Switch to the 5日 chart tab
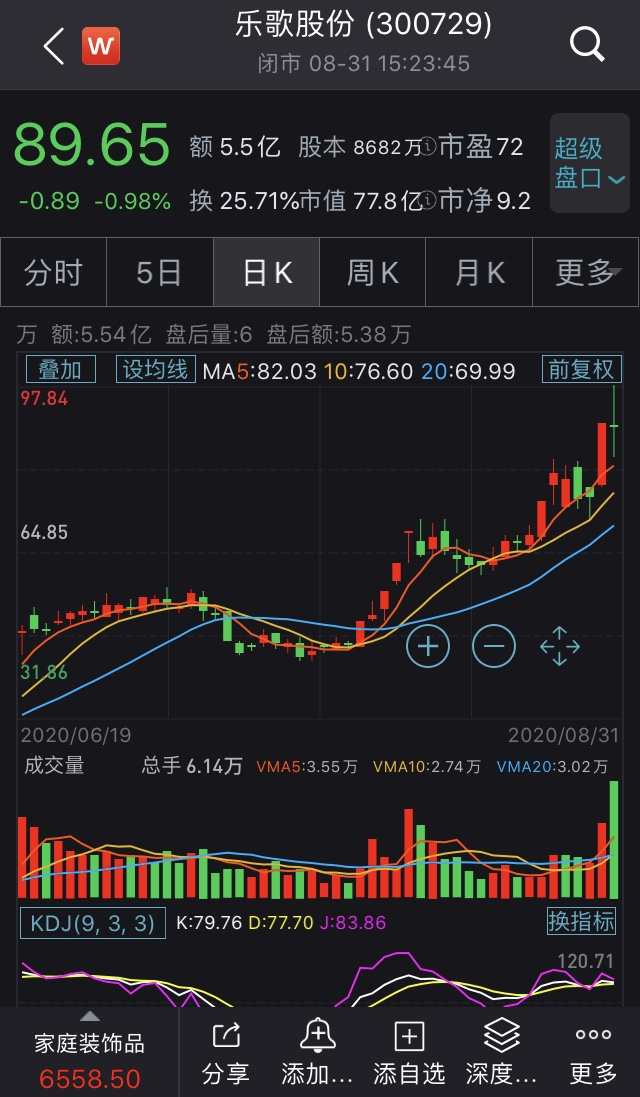 pos(159,272)
